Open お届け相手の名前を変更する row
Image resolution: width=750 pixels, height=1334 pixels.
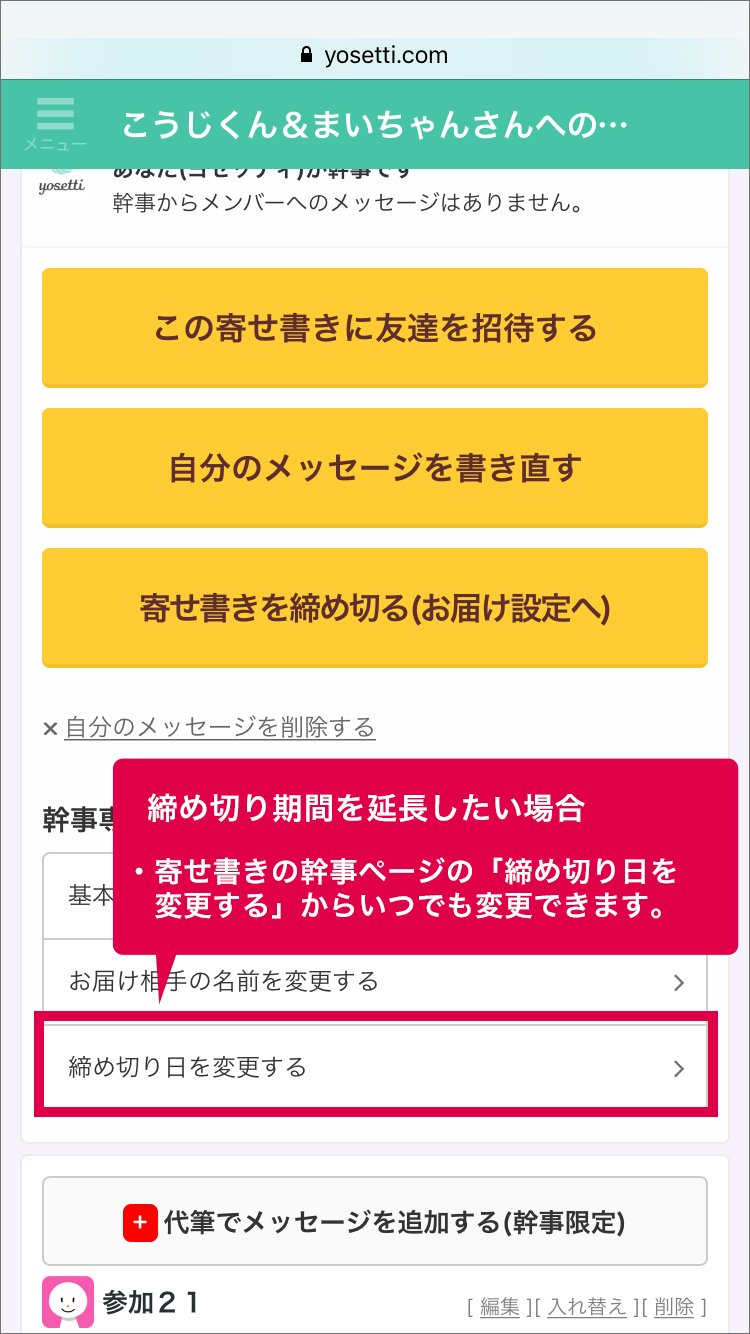(x=375, y=982)
